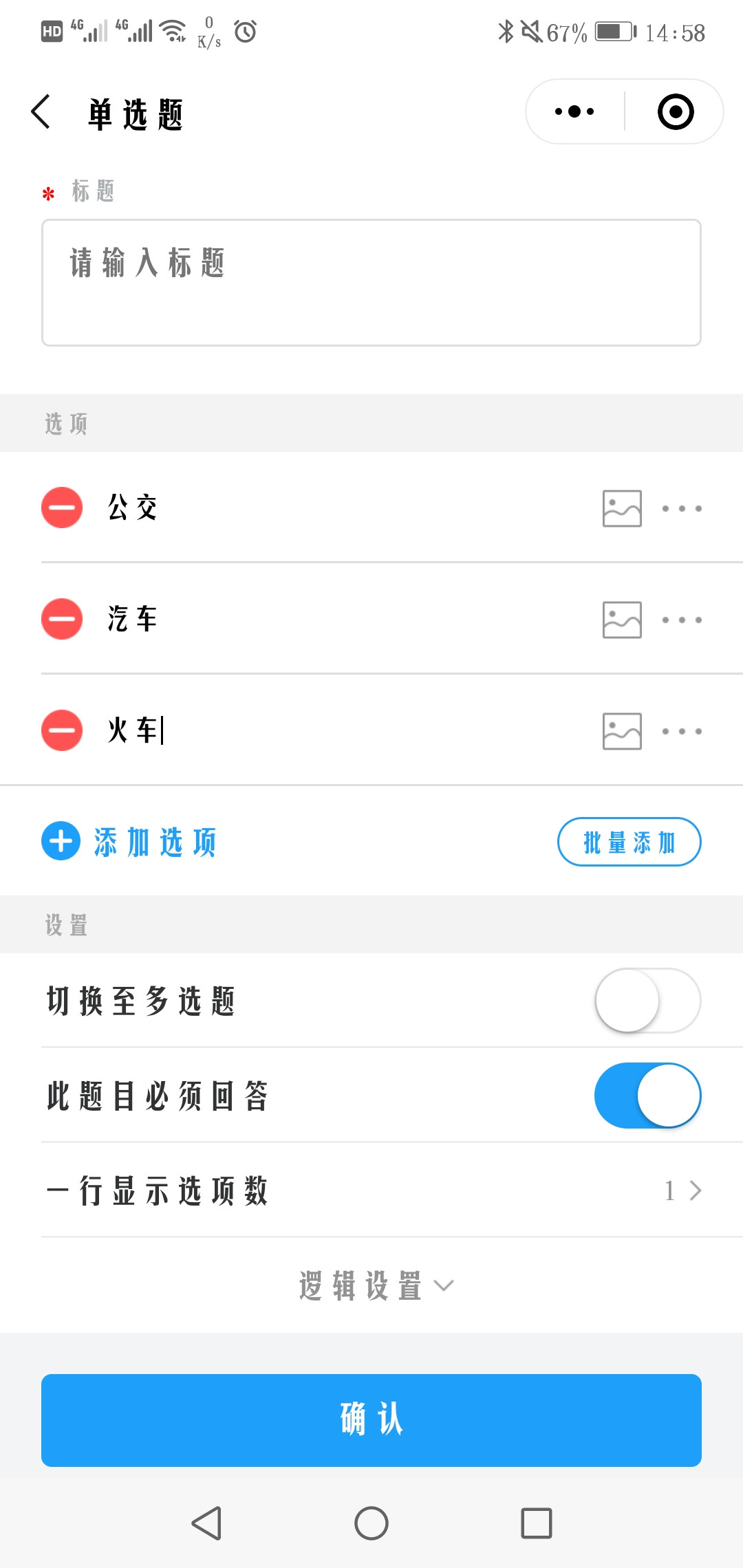This screenshot has width=743, height=1568.
Task: Remove the 公交 option
Action: click(62, 508)
